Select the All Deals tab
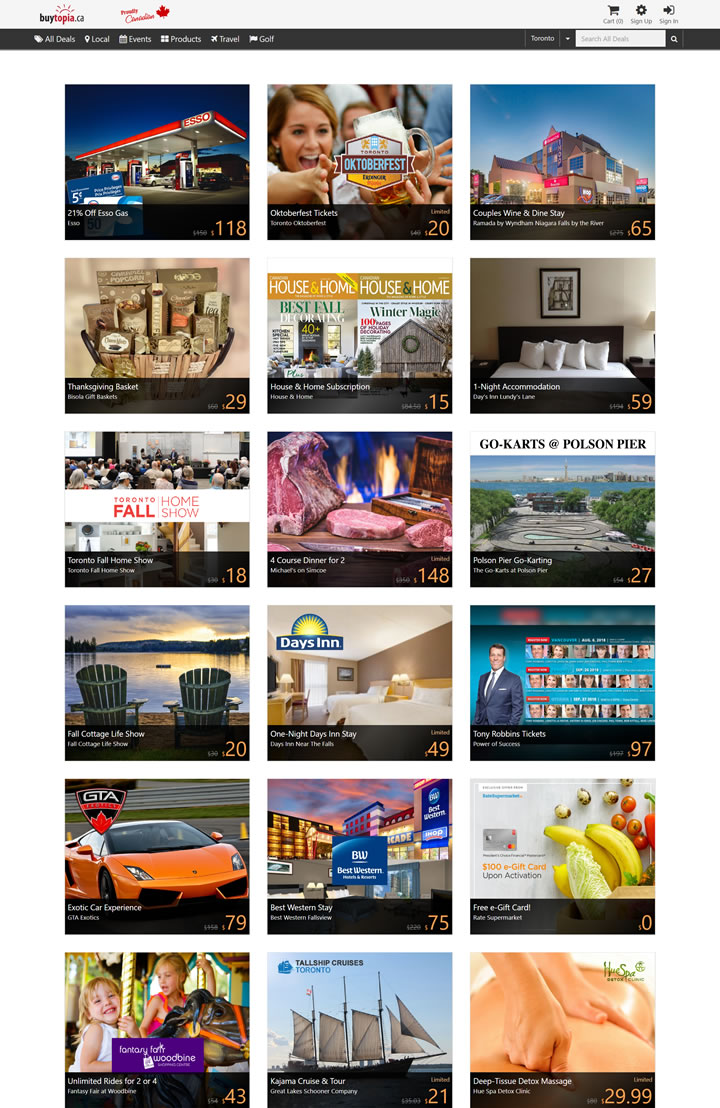 tap(55, 39)
